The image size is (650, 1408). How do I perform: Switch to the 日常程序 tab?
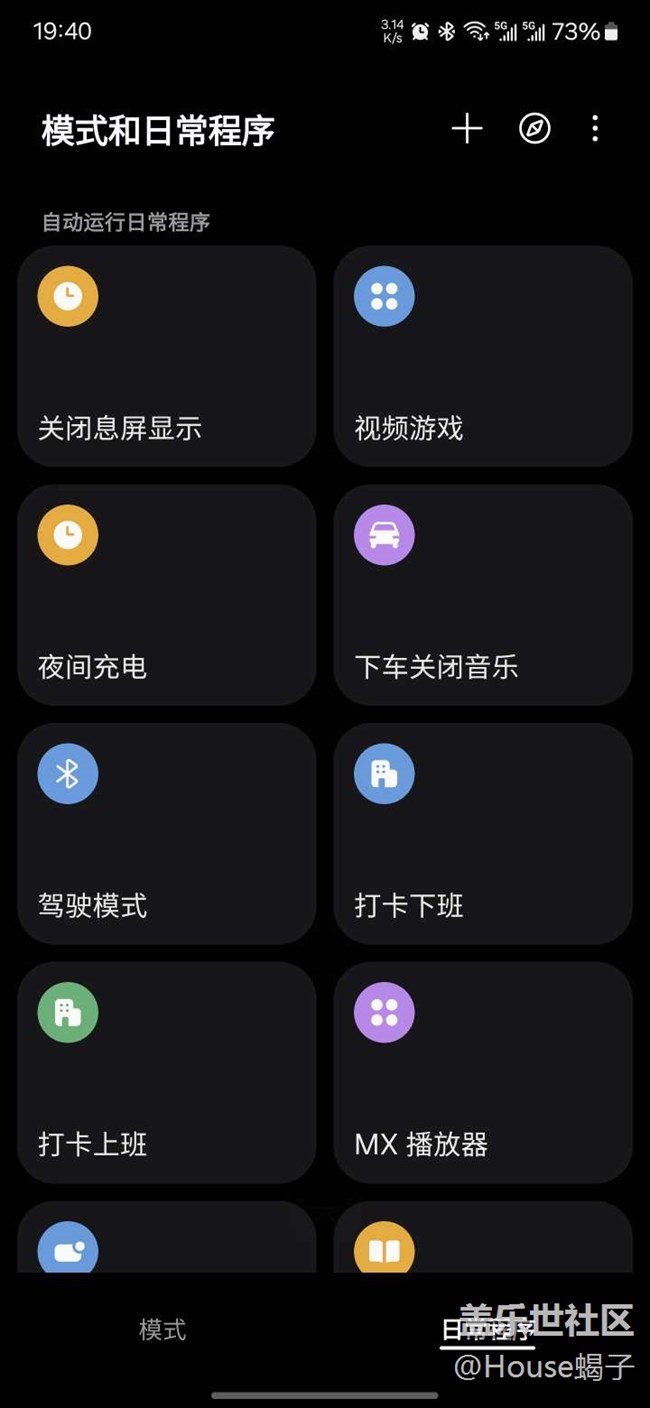[488, 1330]
